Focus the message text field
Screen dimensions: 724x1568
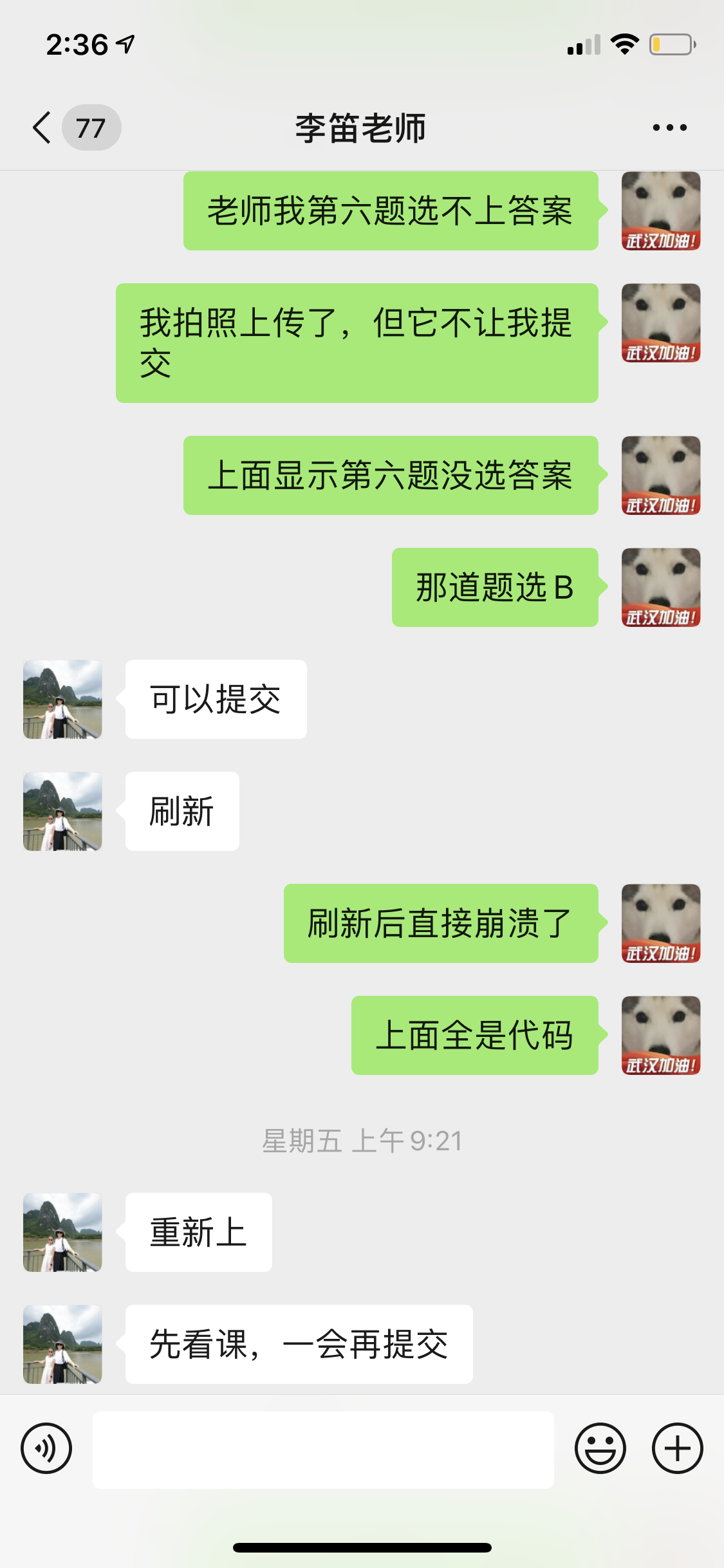pyautogui.click(x=323, y=1450)
